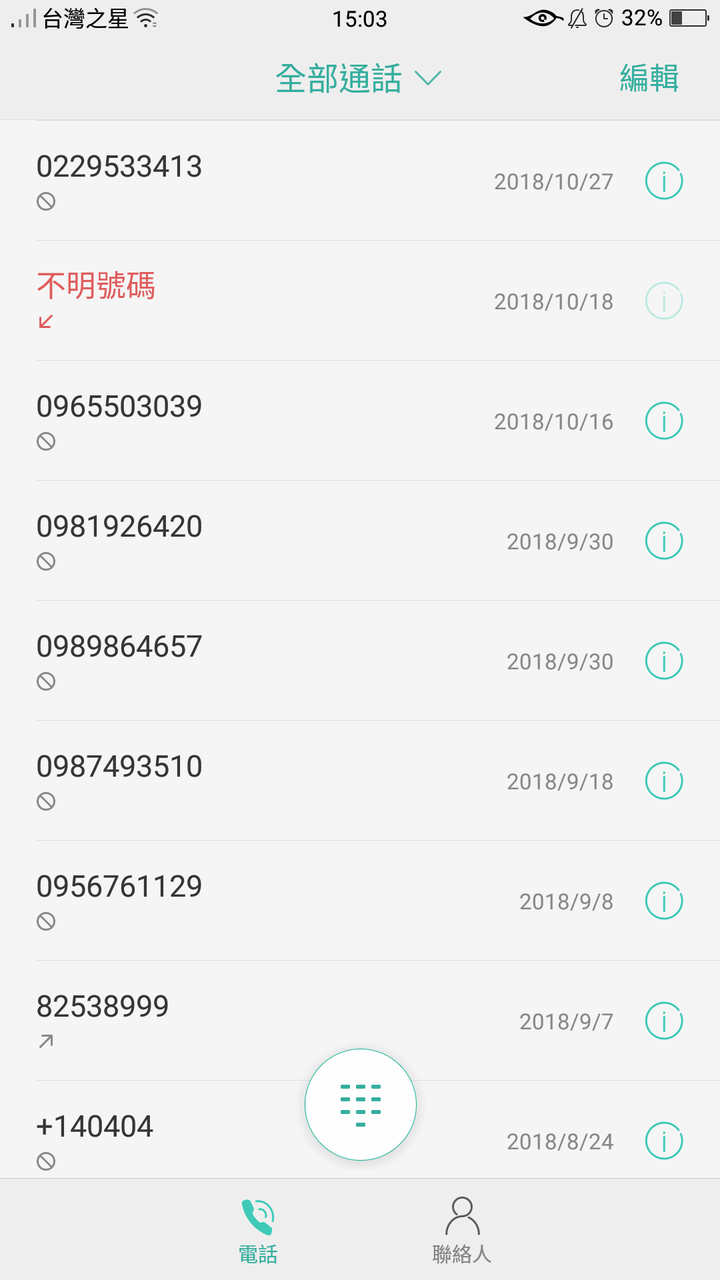Image resolution: width=720 pixels, height=1280 pixels.
Task: Open info for 0981926420
Action: 664,541
